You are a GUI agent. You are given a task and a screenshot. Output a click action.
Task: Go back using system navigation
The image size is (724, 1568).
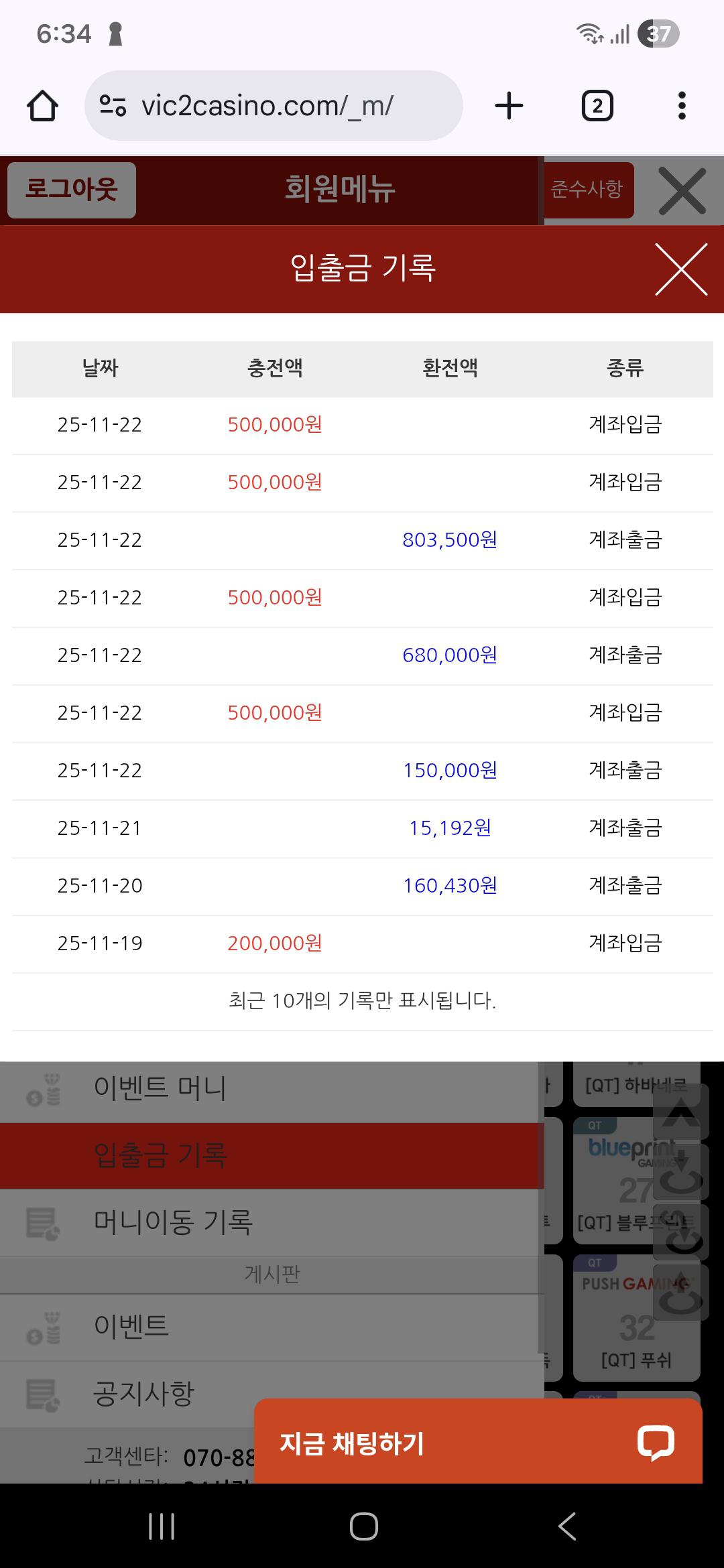[x=567, y=1526]
